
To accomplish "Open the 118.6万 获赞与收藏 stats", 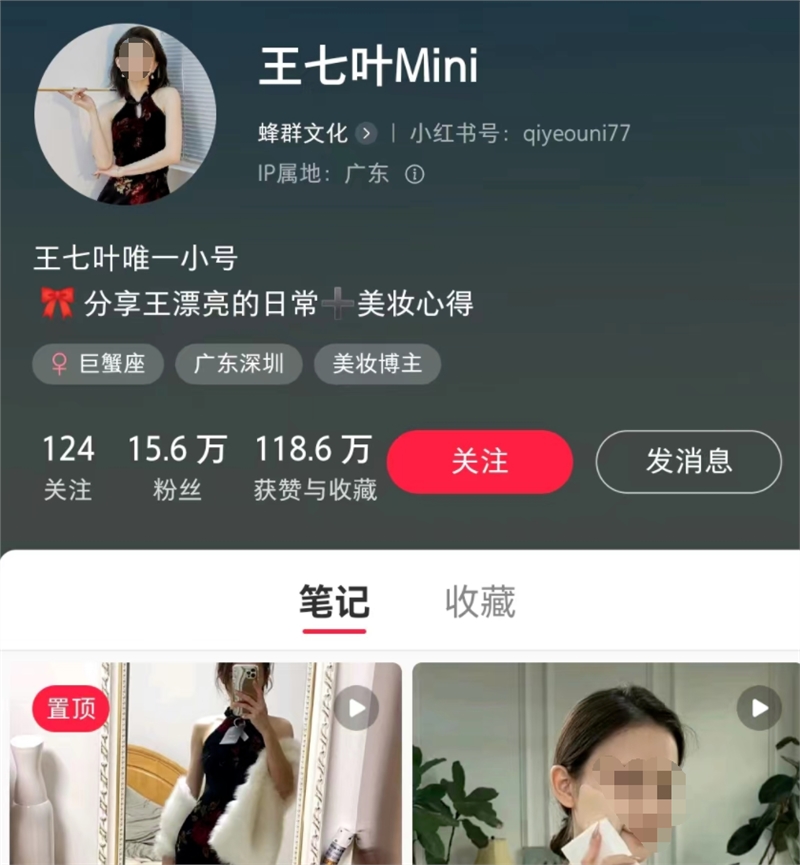I will [x=314, y=467].
